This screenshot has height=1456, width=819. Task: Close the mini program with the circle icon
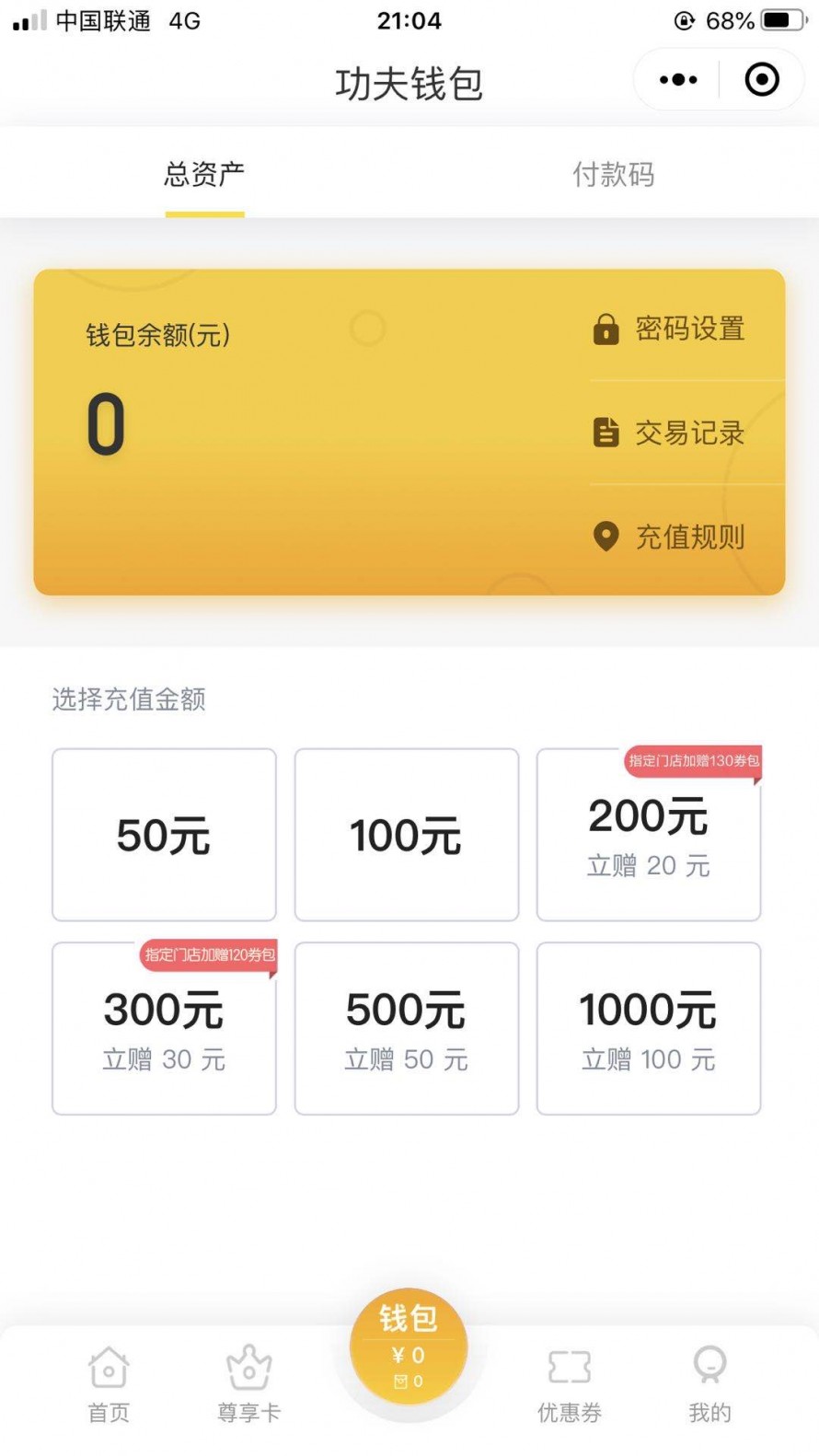click(x=761, y=80)
